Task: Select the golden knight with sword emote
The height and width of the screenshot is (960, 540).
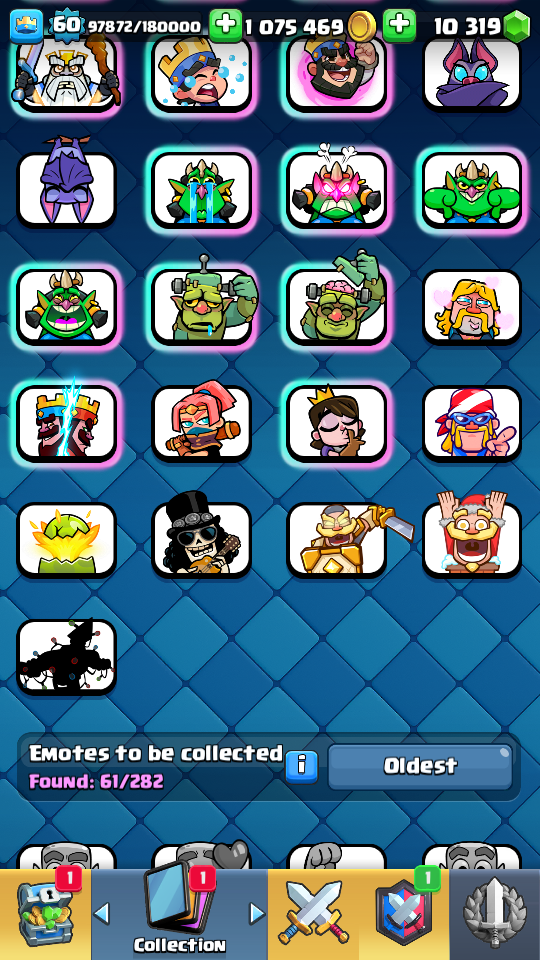Action: coord(337,539)
